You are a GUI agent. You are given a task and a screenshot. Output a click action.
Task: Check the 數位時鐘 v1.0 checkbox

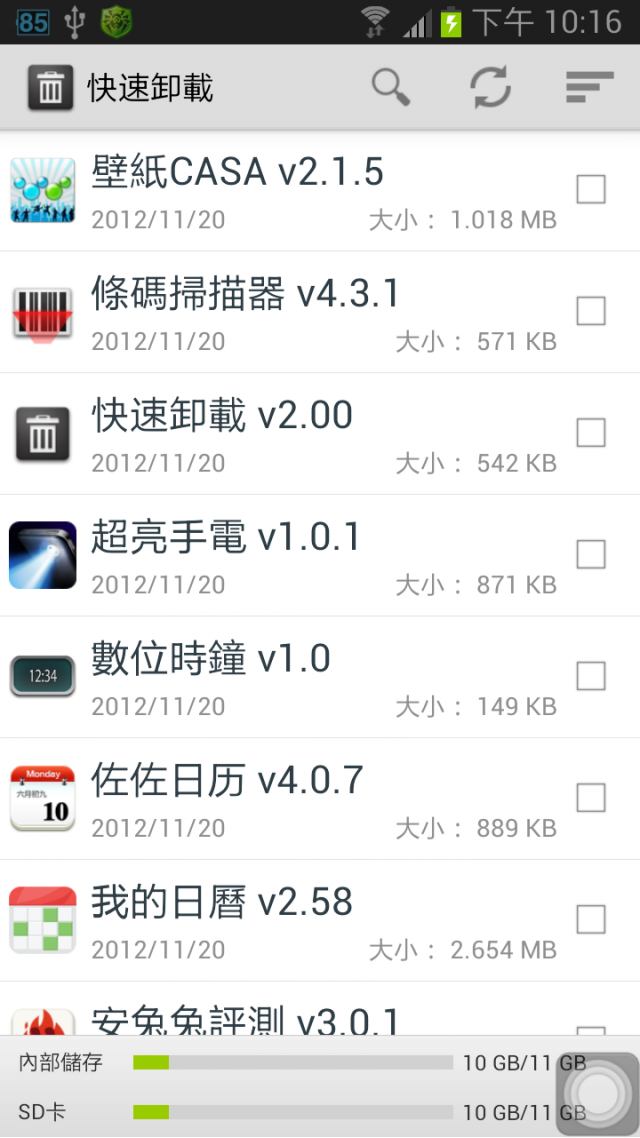click(591, 676)
